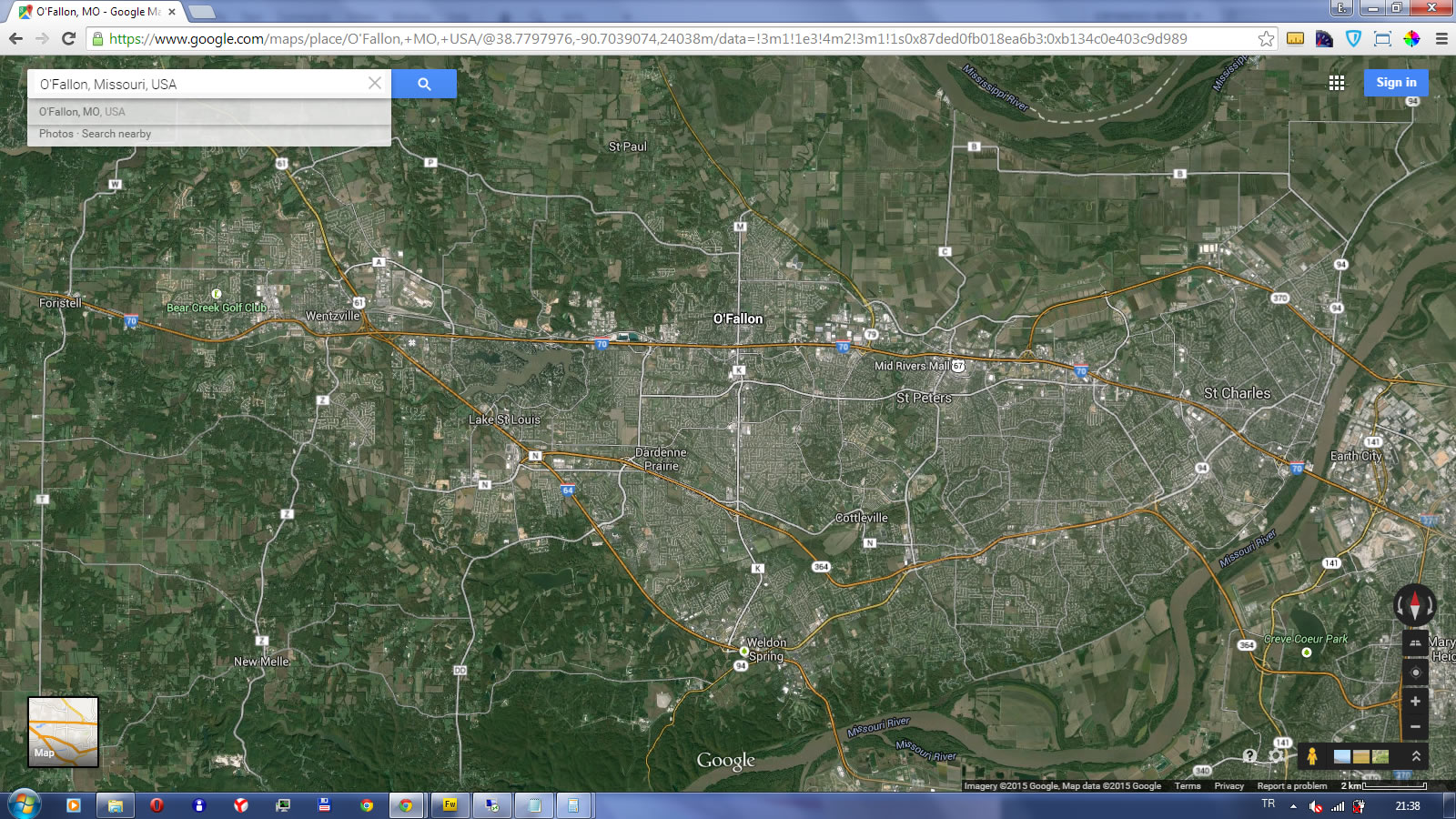The height and width of the screenshot is (819, 1456).
Task: Expand the imagery strip chevron
Action: pos(1416,756)
